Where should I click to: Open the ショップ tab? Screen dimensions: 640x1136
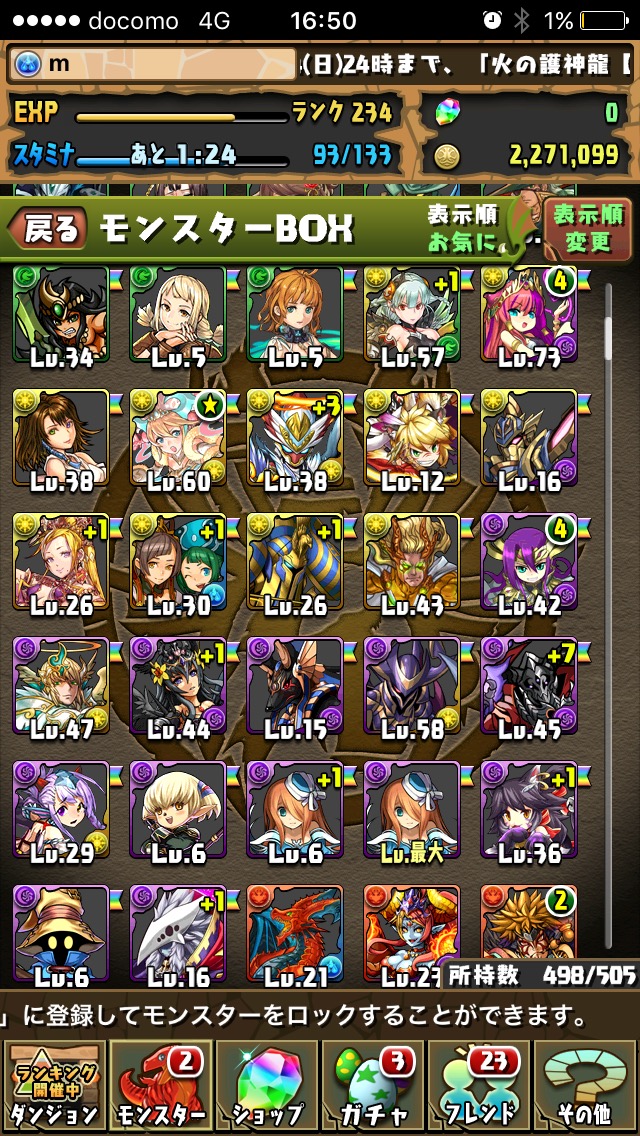267,1087
